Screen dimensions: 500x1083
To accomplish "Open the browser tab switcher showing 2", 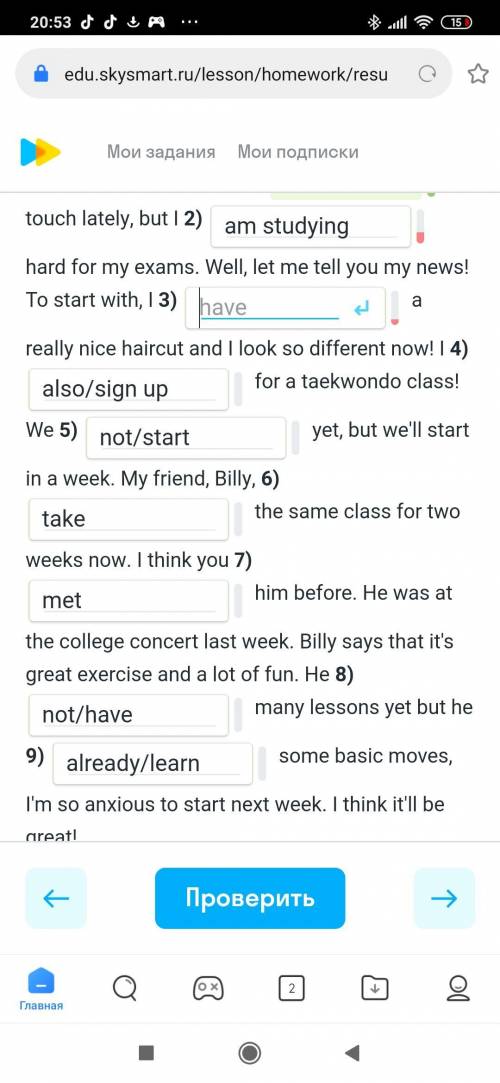I will tap(291, 988).
